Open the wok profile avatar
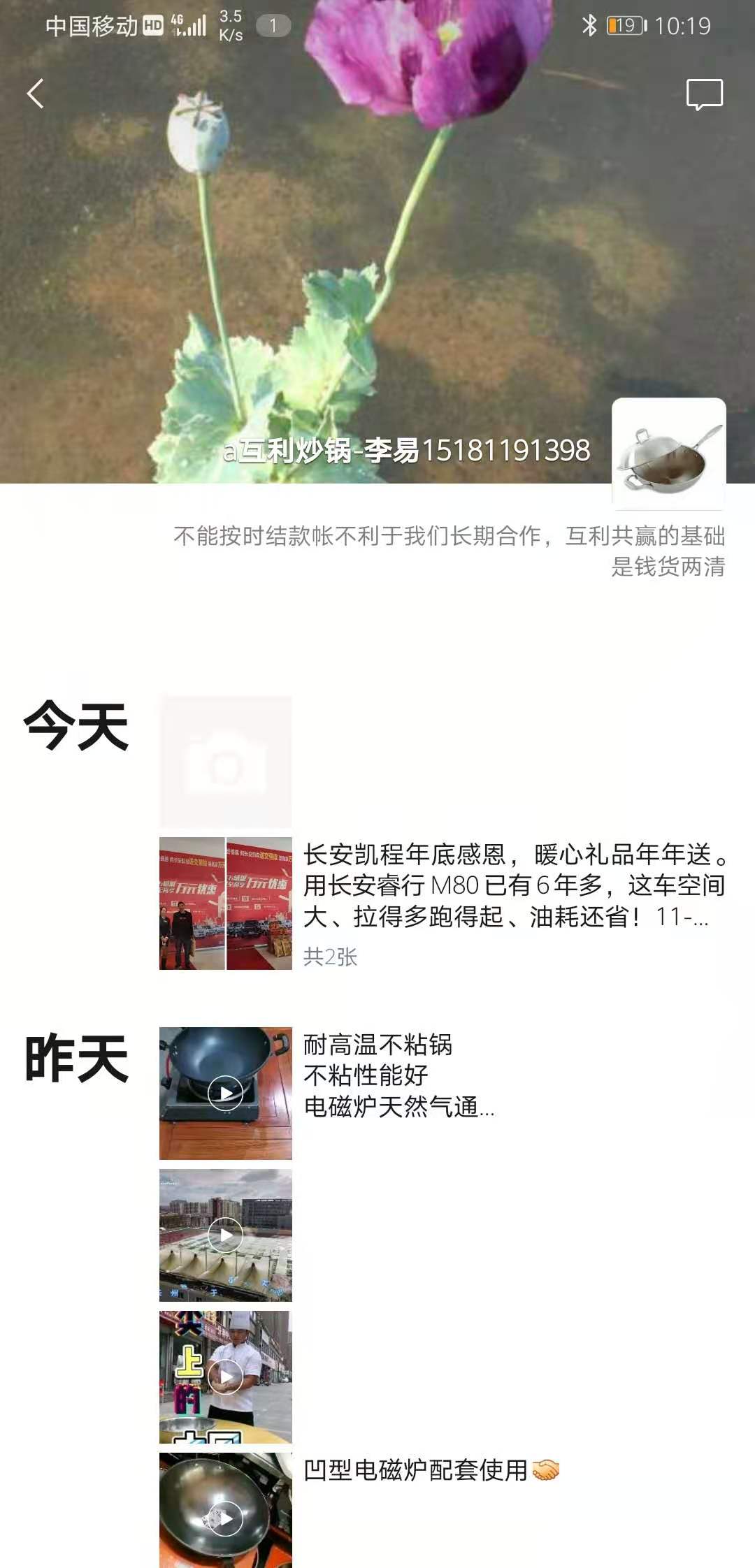Screen dimensions: 755x1568 click(x=668, y=452)
